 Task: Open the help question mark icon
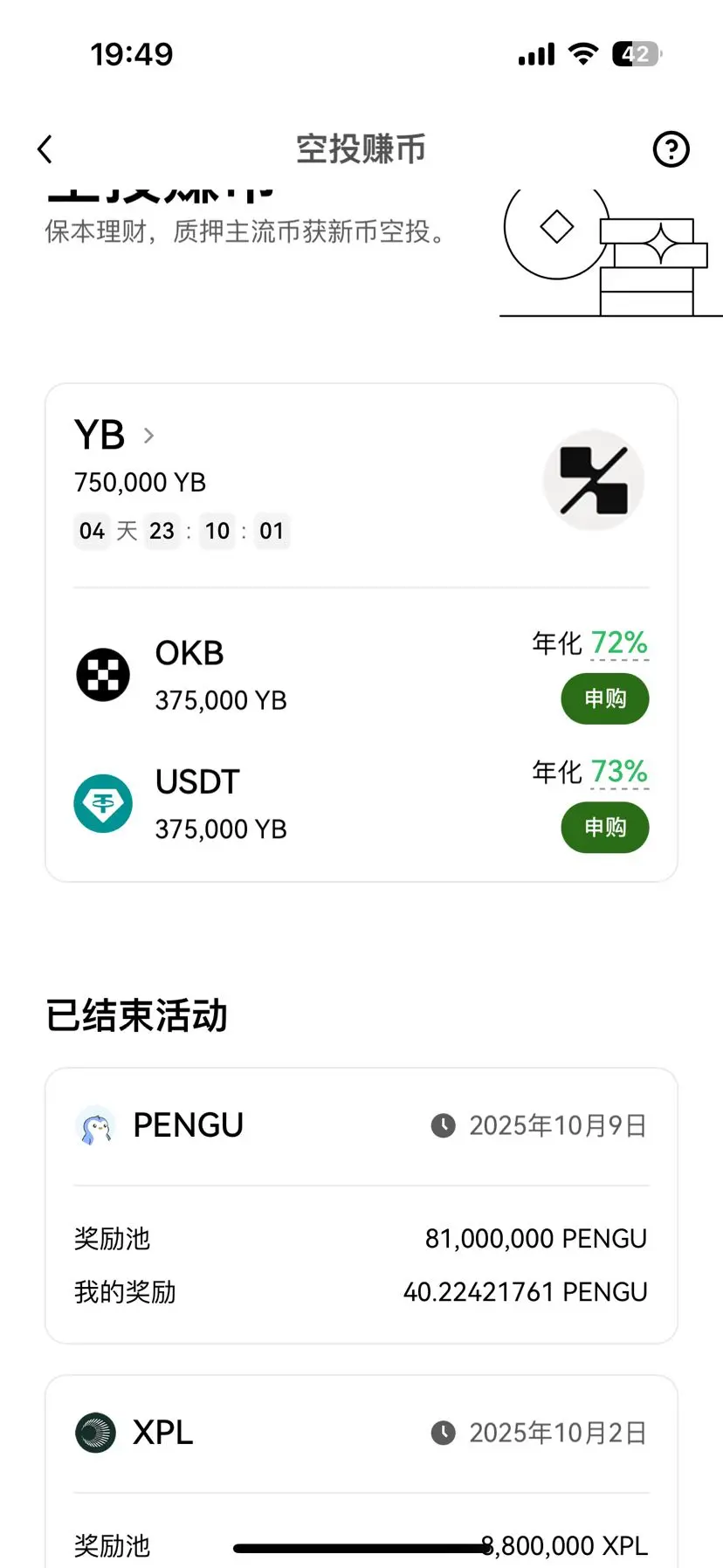[671, 149]
